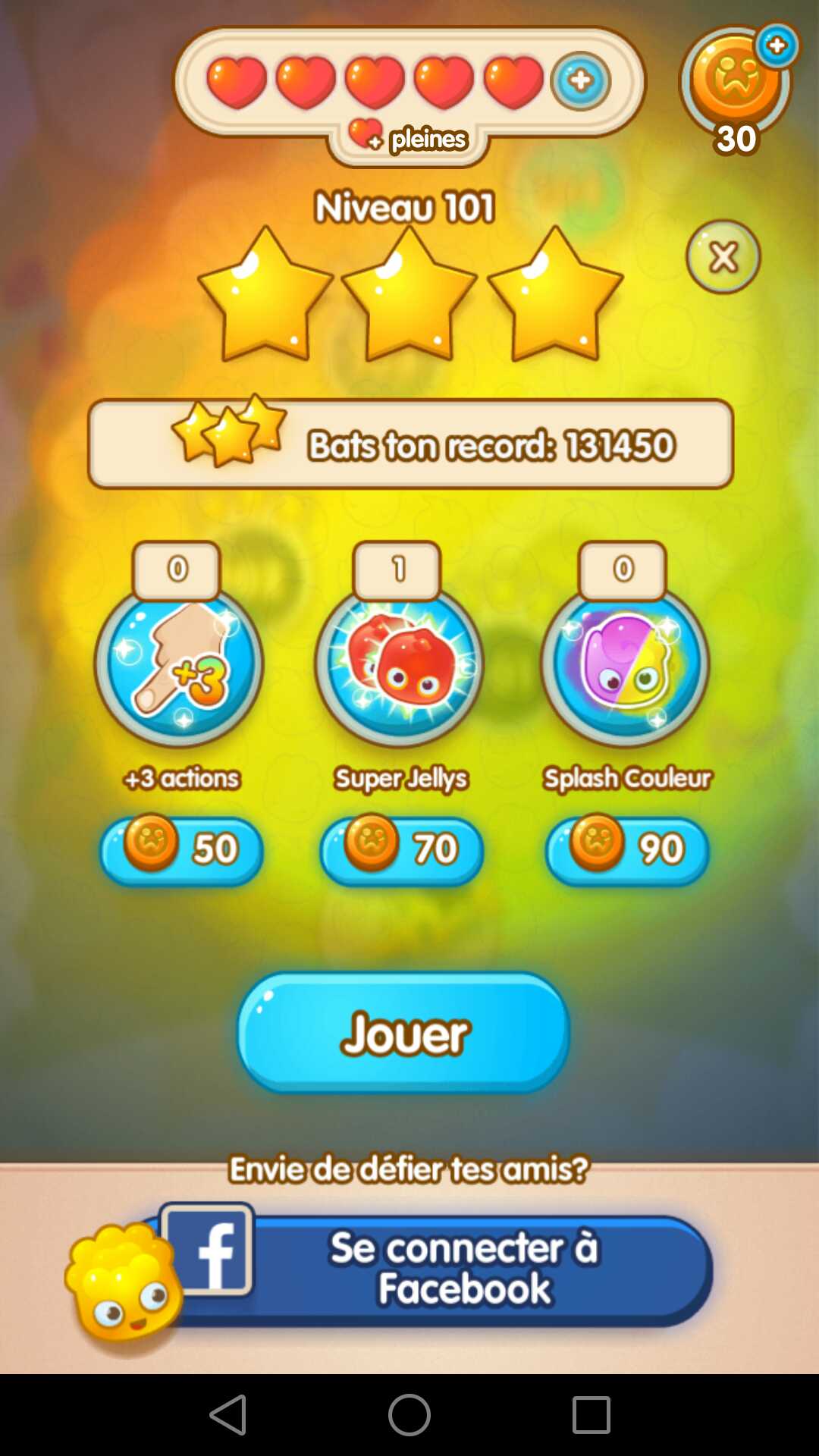This screenshot has height=1456, width=819.
Task: Select the Splash Couleur booster
Action: [625, 662]
